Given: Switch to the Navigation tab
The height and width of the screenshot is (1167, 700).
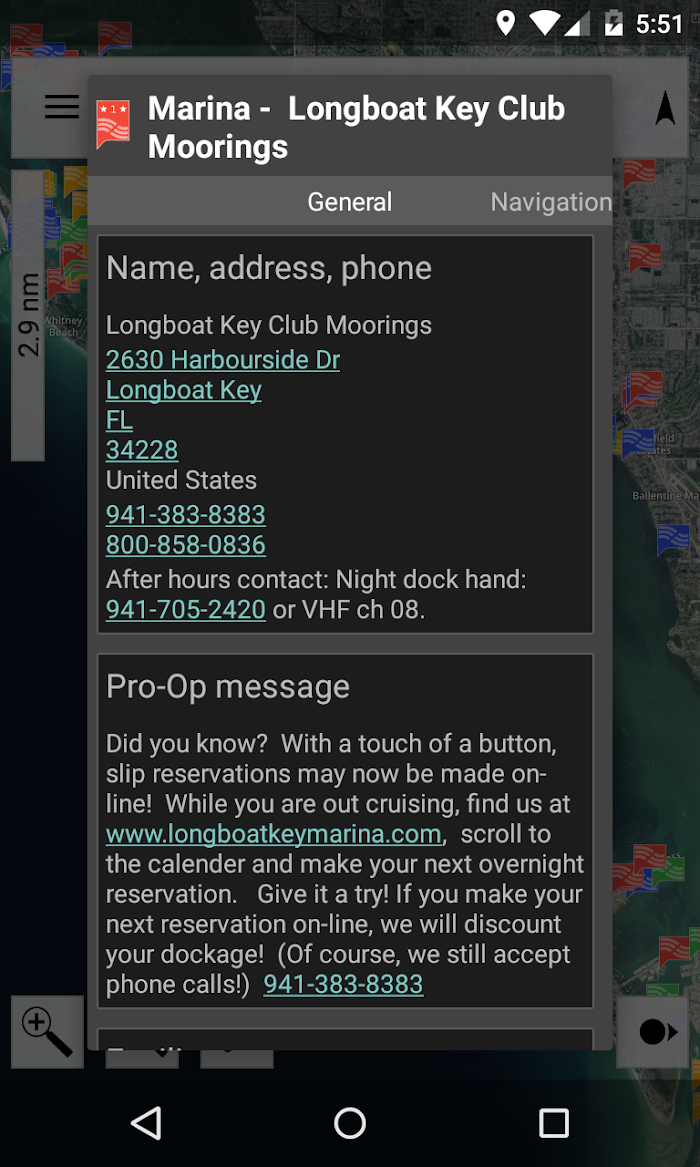Looking at the screenshot, I should [551, 202].
